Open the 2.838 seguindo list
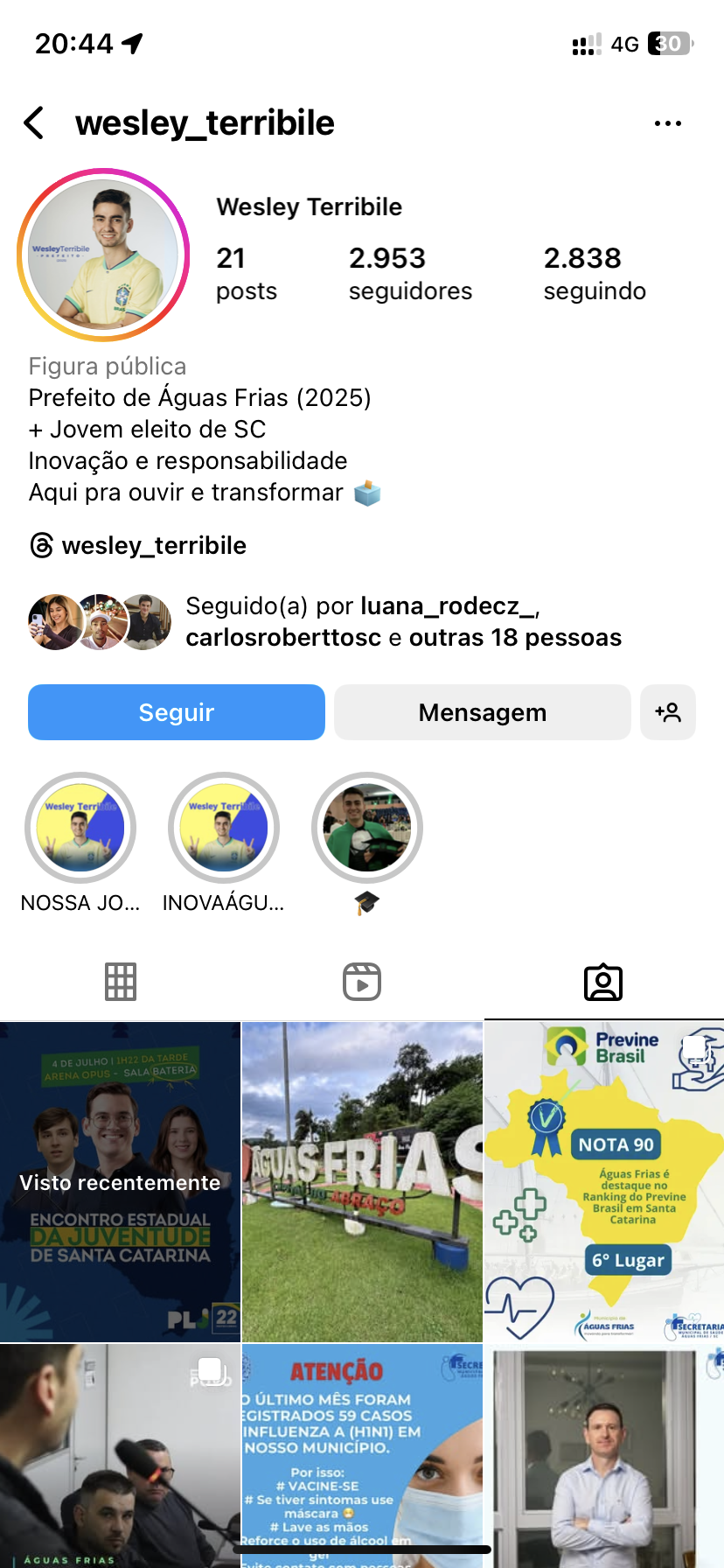Screen dimensions: 724x1568 595,274
